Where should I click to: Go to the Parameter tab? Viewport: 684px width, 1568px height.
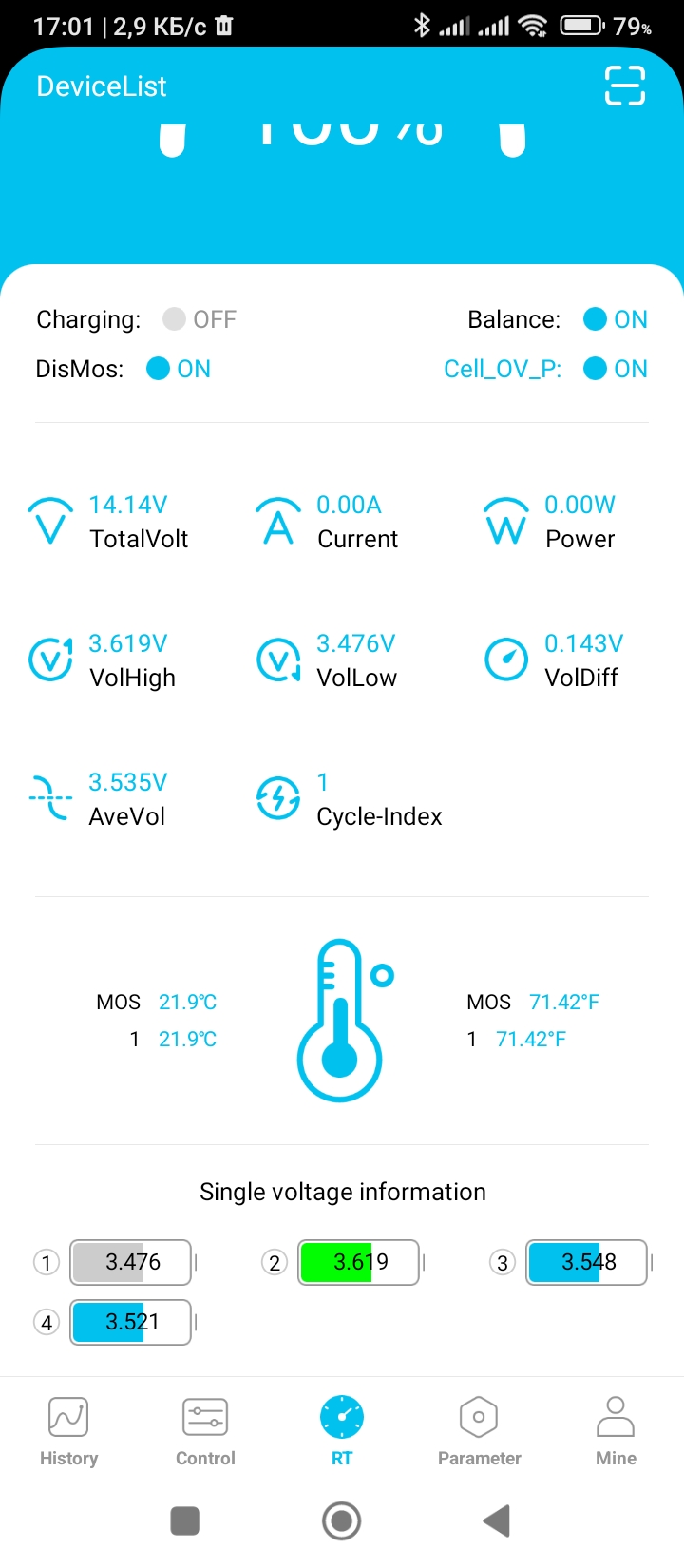[479, 1431]
